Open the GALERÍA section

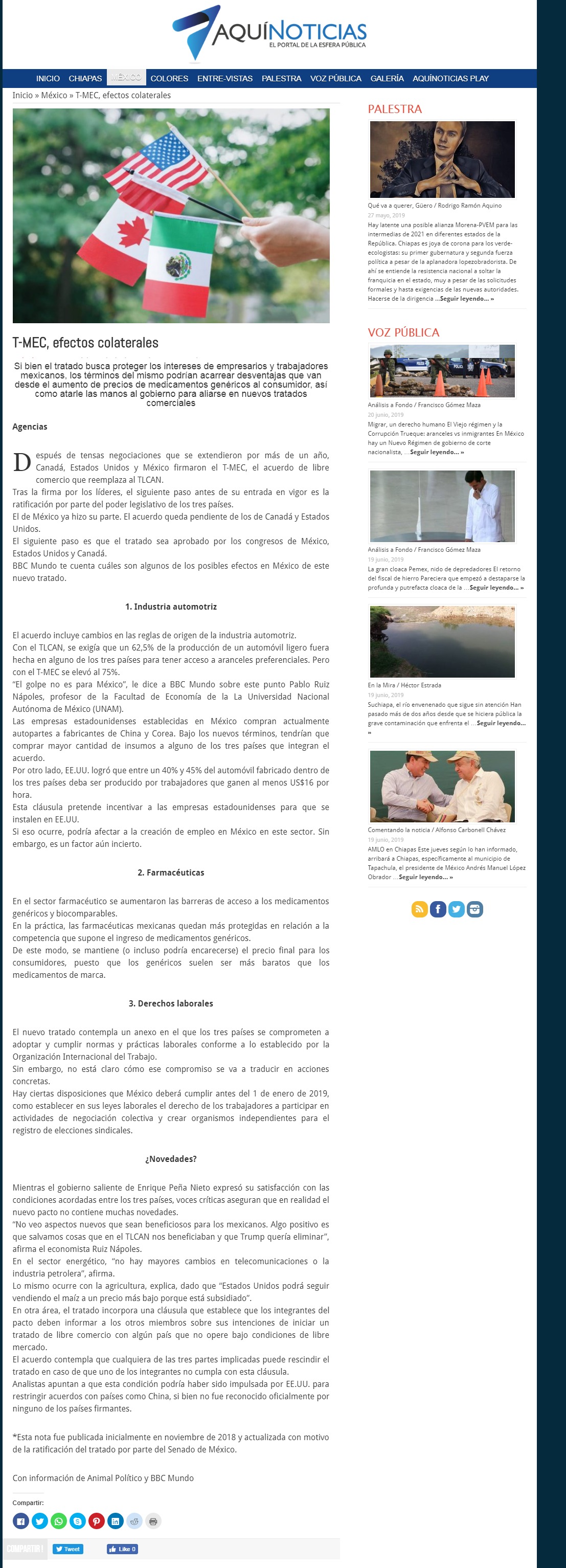point(387,79)
